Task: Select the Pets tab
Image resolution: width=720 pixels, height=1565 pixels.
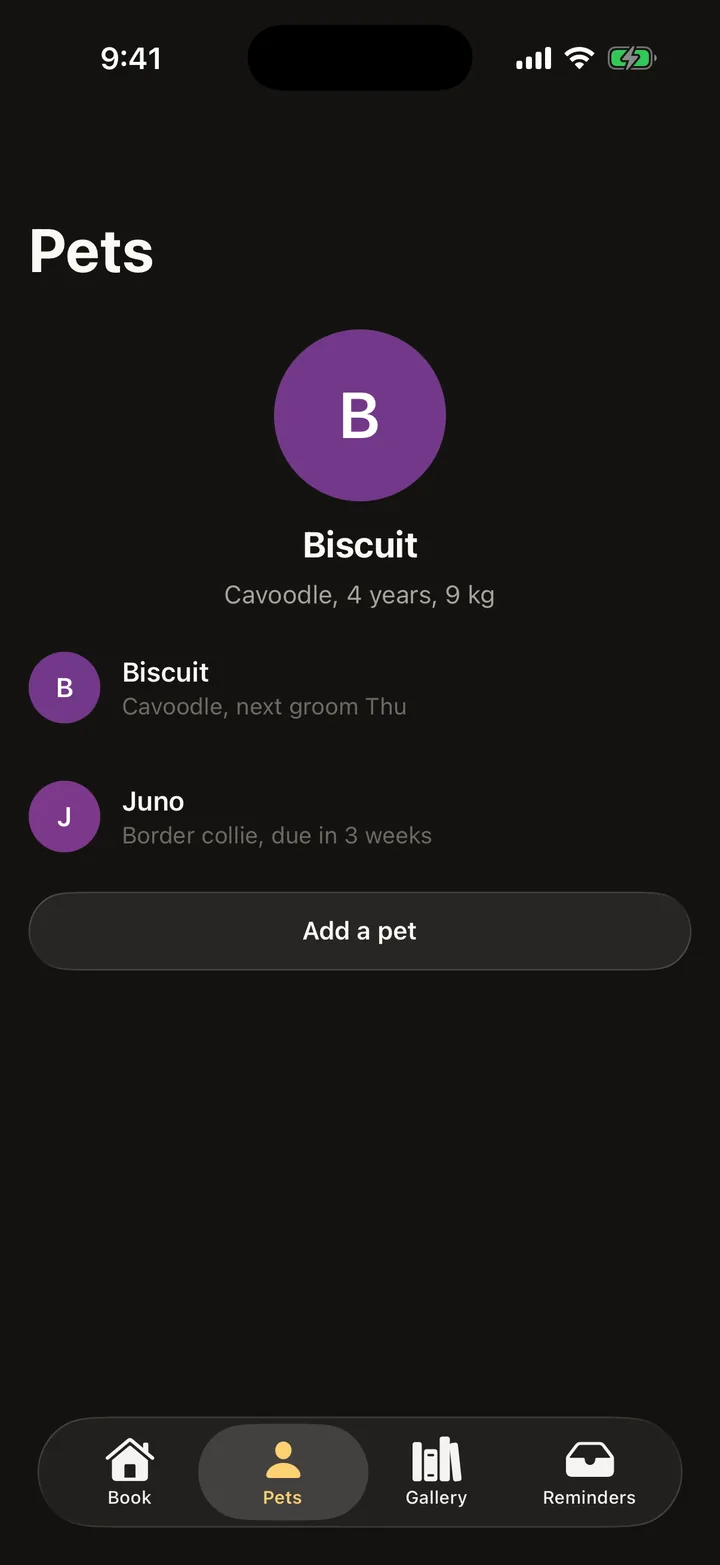Action: coord(283,1472)
